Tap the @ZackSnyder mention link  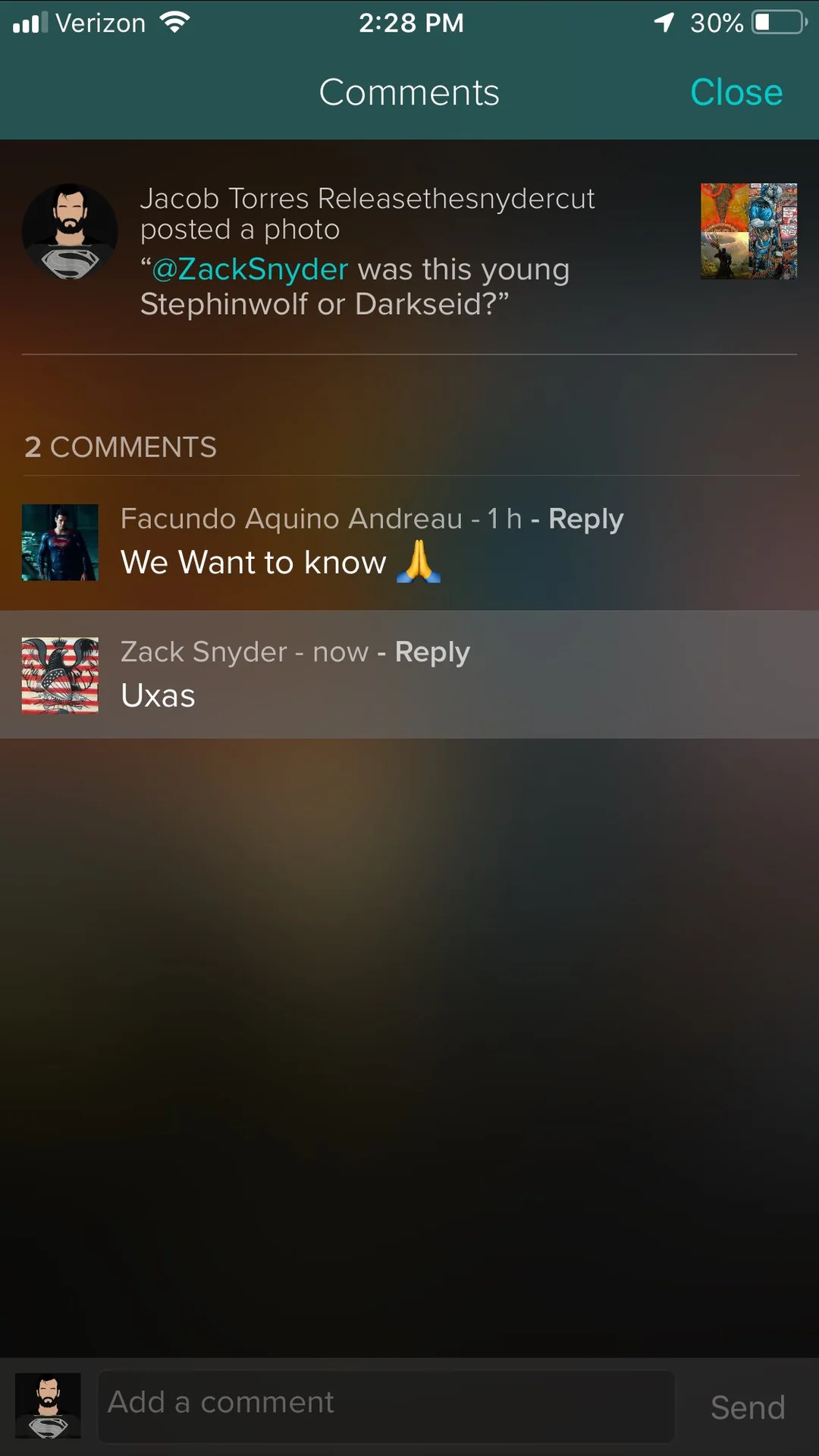pos(250,269)
